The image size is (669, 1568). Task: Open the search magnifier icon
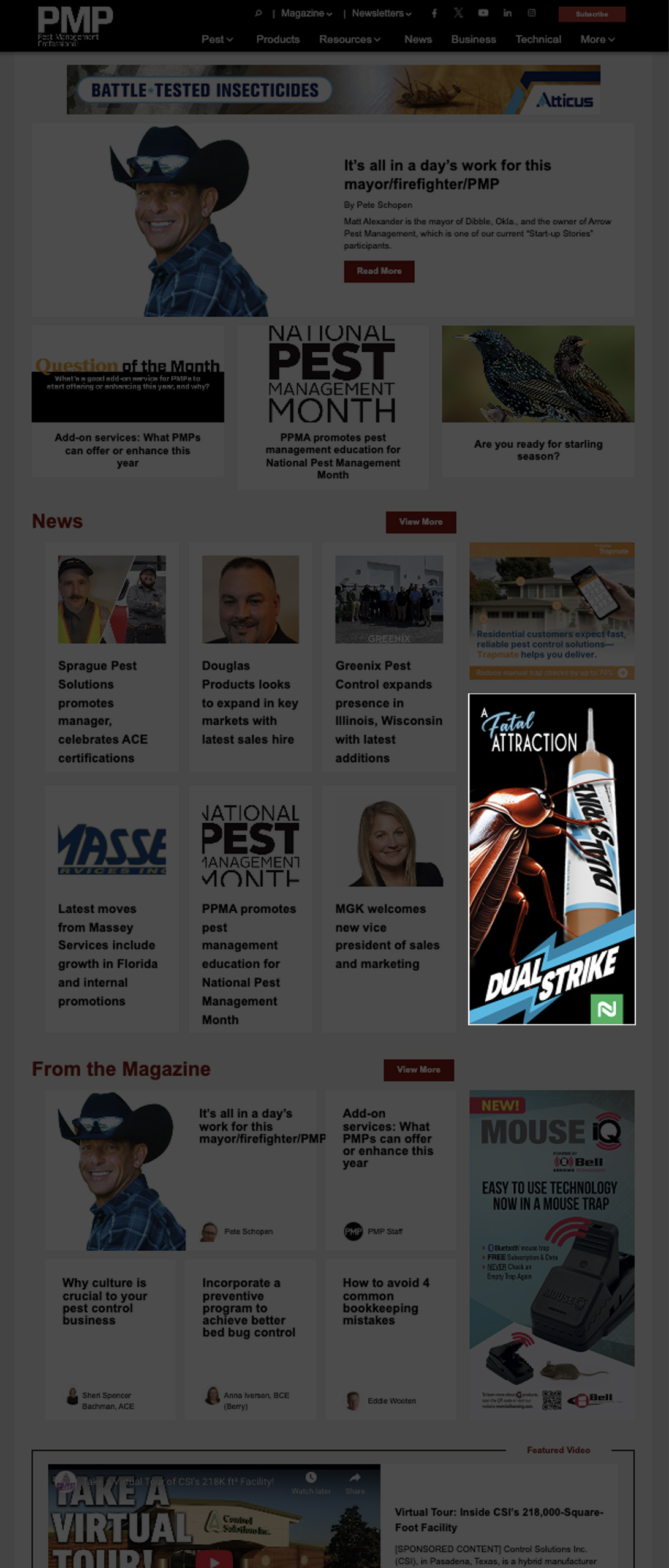258,13
